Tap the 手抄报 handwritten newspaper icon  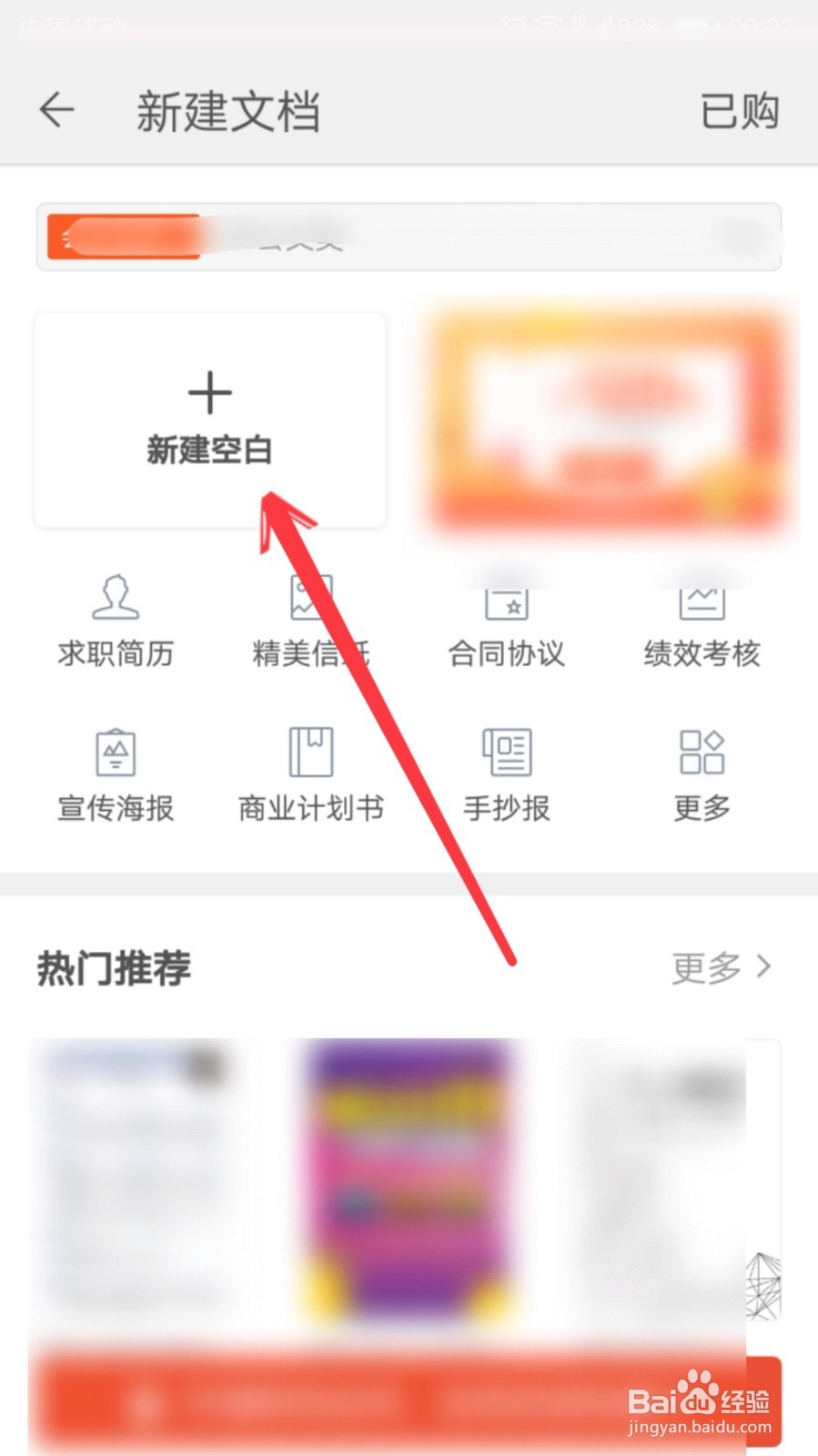pyautogui.click(x=506, y=773)
